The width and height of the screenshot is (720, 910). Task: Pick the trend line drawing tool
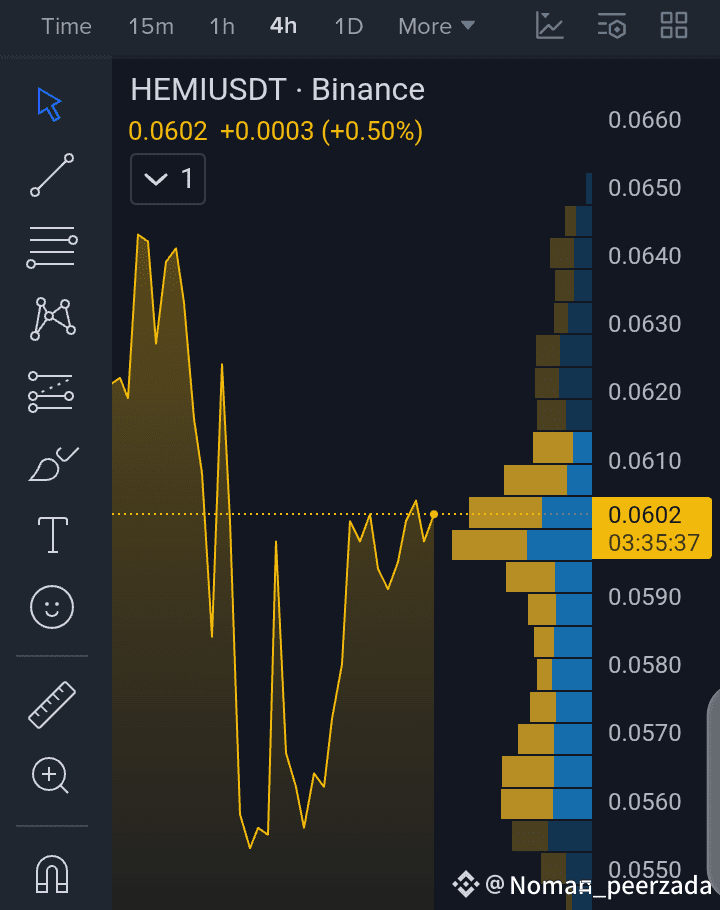pos(52,175)
